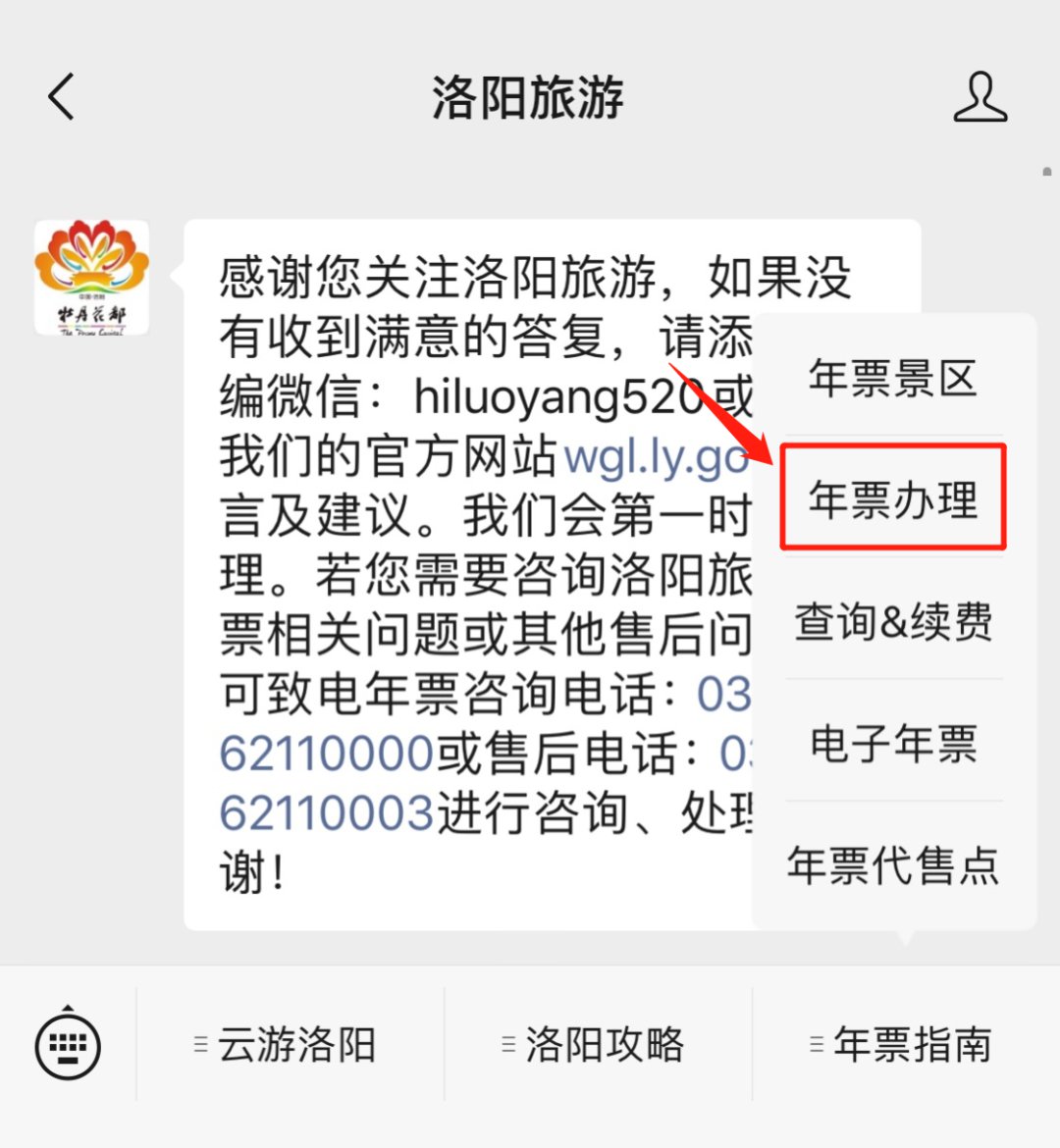Open 年票代售点 option
The width and height of the screenshot is (1060, 1148).
pyautogui.click(x=892, y=865)
